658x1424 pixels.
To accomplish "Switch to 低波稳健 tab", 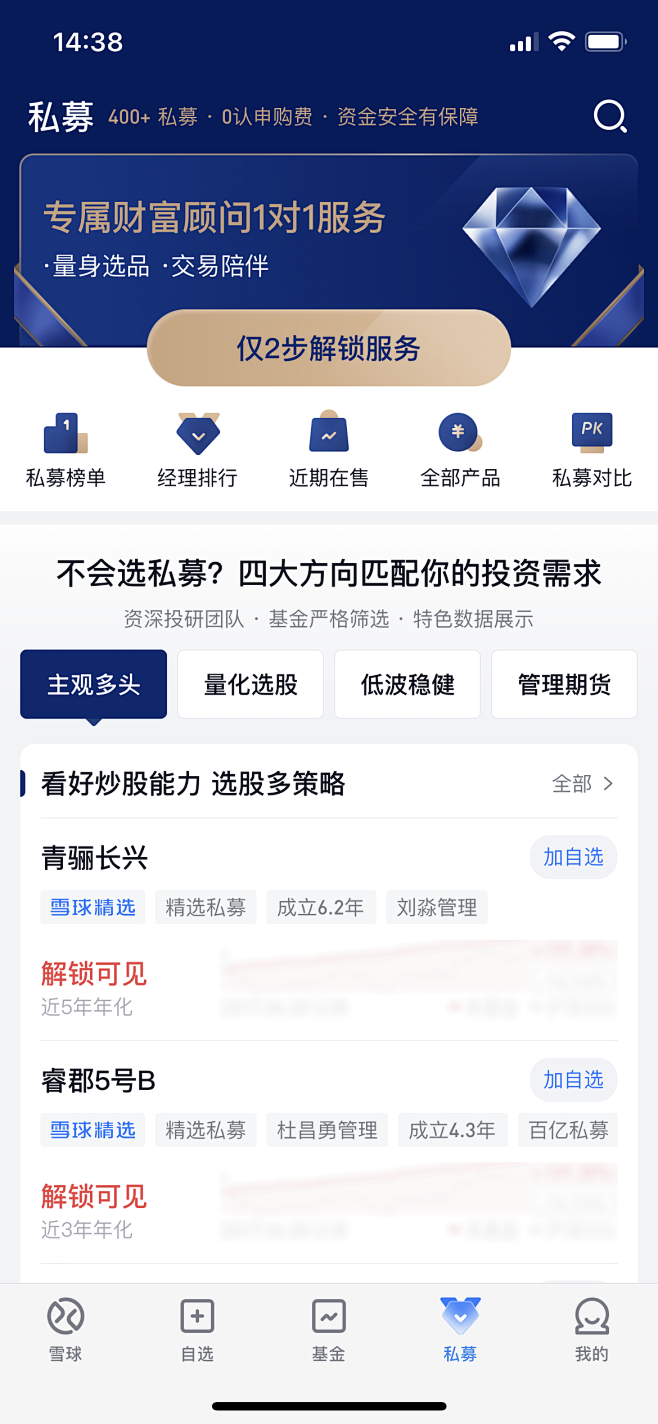I will point(408,685).
